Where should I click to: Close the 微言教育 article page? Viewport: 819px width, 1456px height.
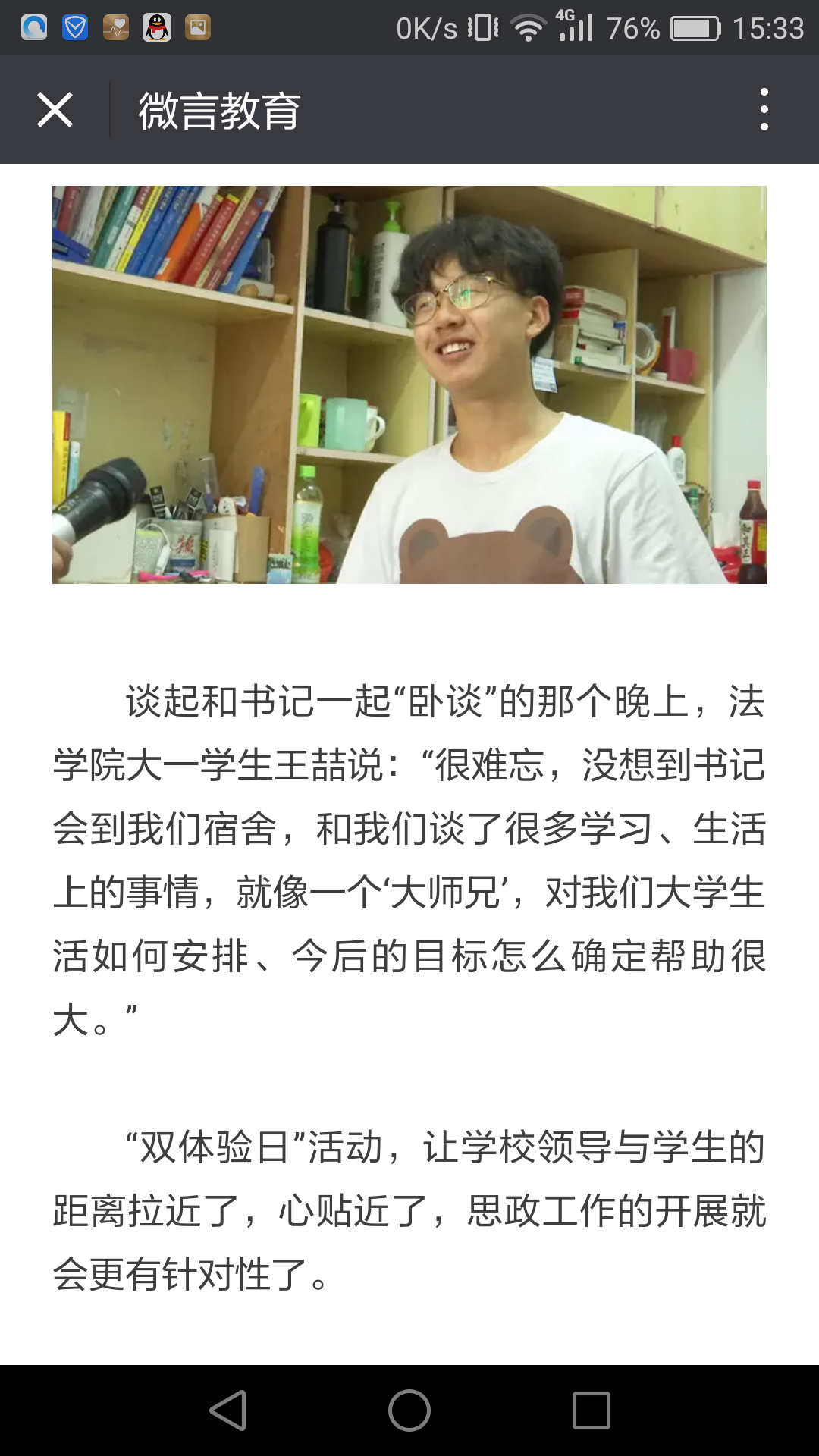click(55, 110)
